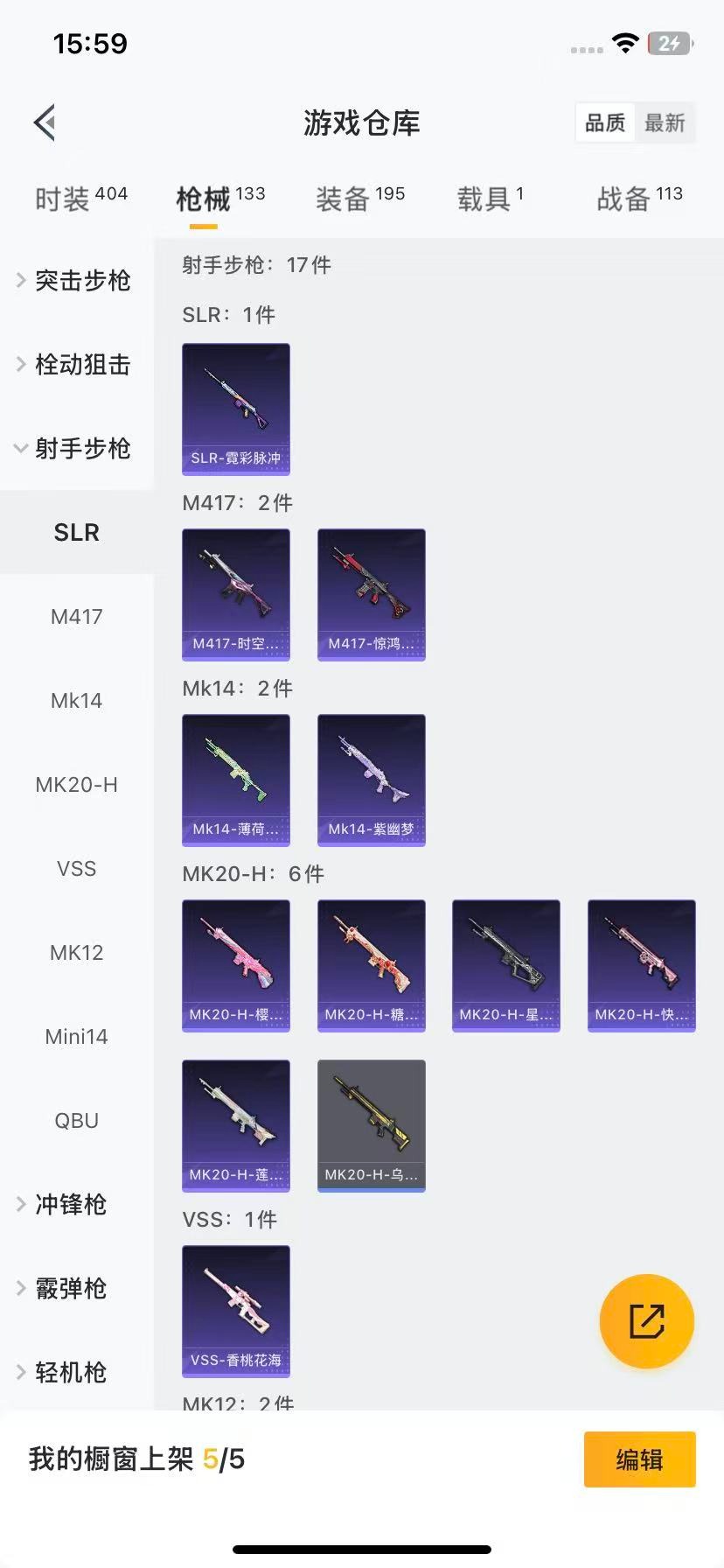Open the 战备 tab
Screen dimensions: 724x1568
[x=639, y=199]
